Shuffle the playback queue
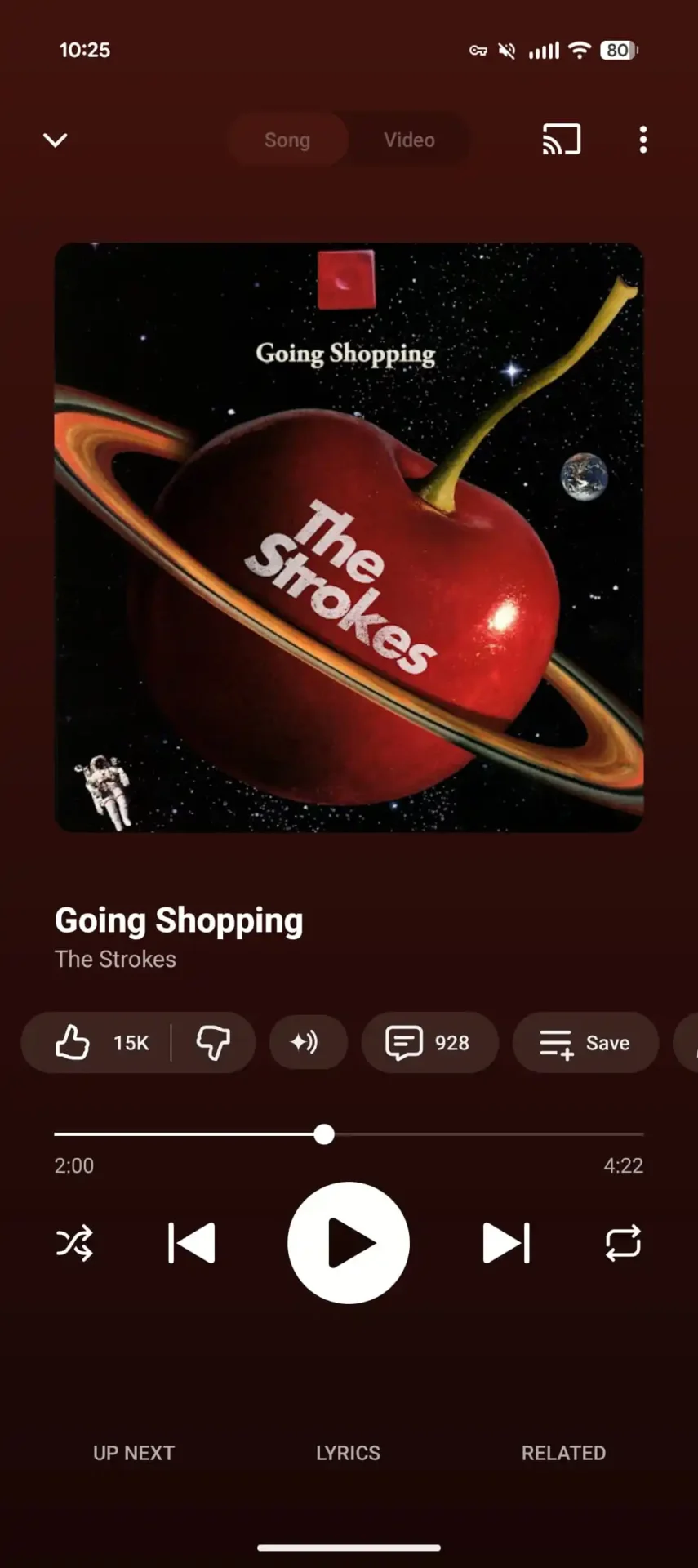698x1568 pixels. pyautogui.click(x=75, y=1242)
